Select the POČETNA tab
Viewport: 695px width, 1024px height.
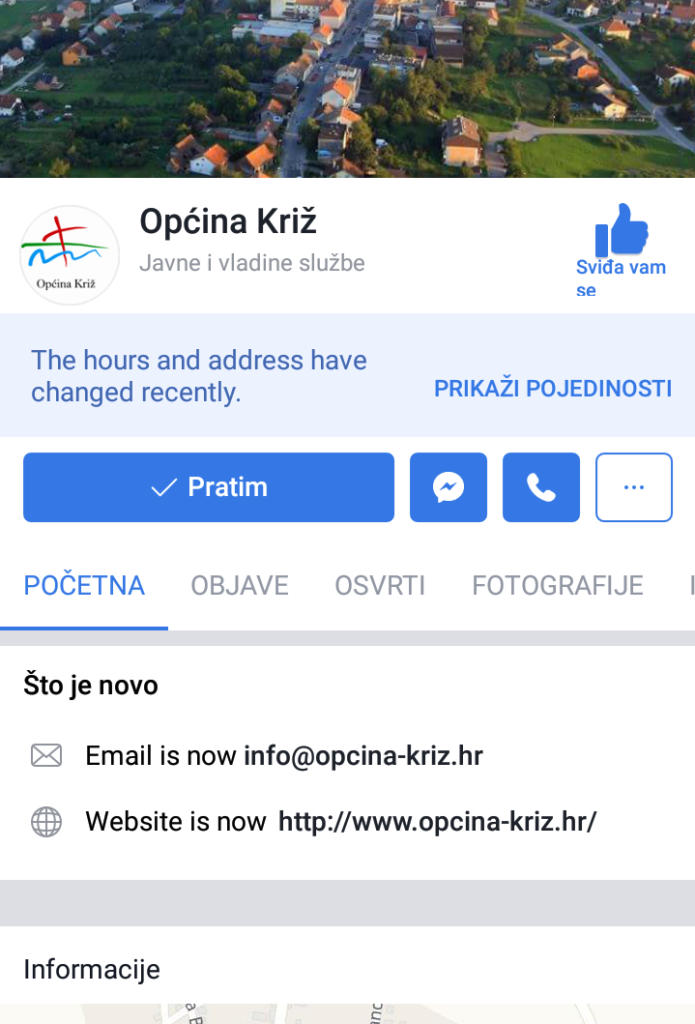[x=84, y=585]
